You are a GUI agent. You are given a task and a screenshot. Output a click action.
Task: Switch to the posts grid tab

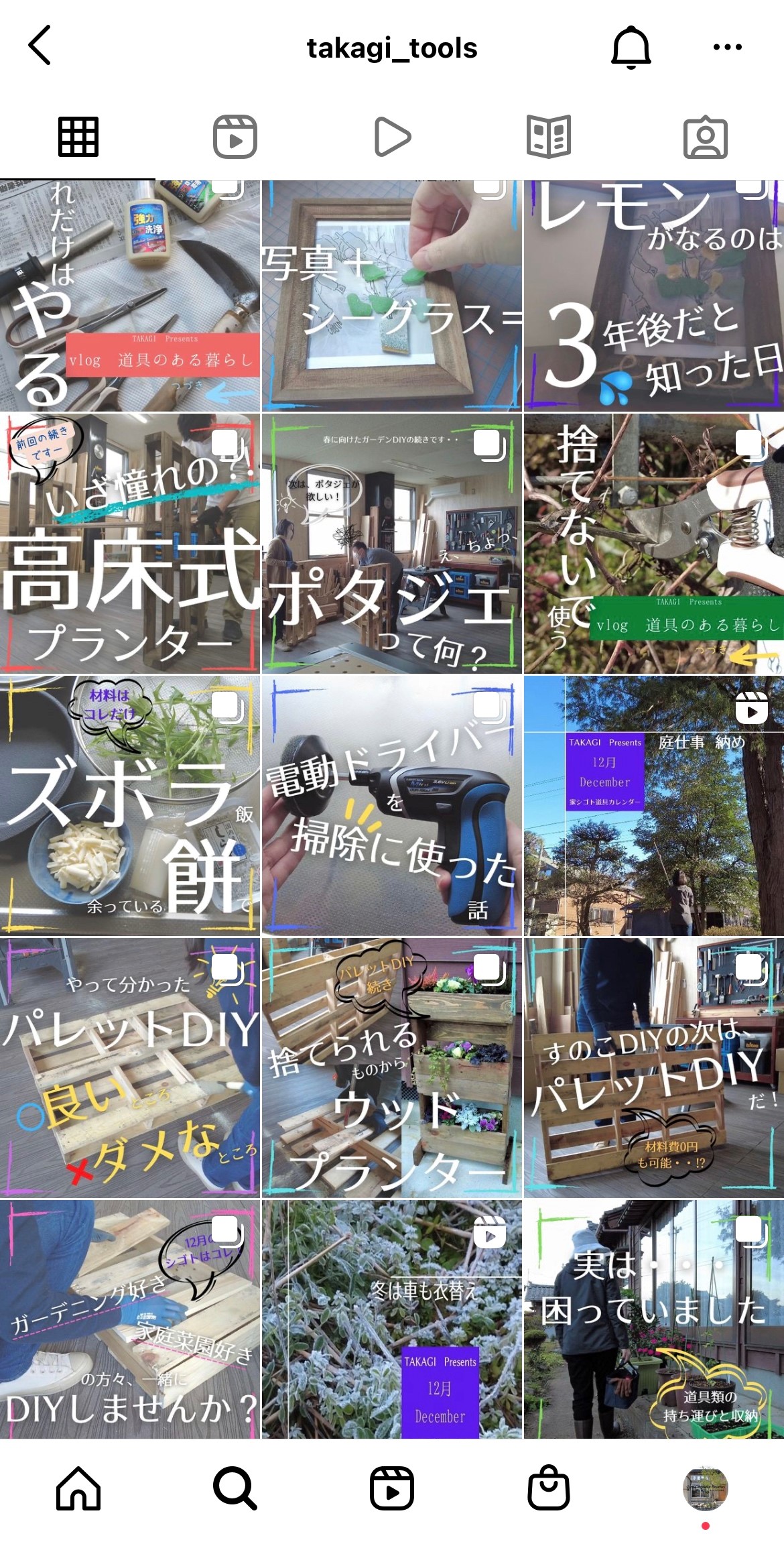coord(78,137)
